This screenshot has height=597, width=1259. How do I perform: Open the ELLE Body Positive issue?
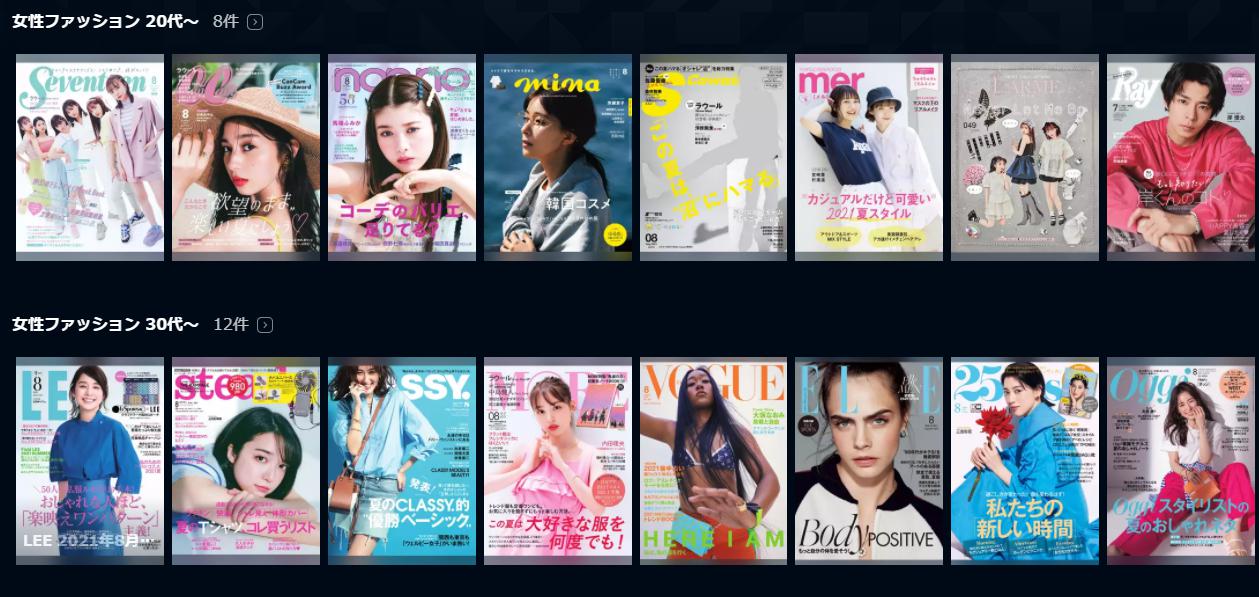[x=869, y=461]
